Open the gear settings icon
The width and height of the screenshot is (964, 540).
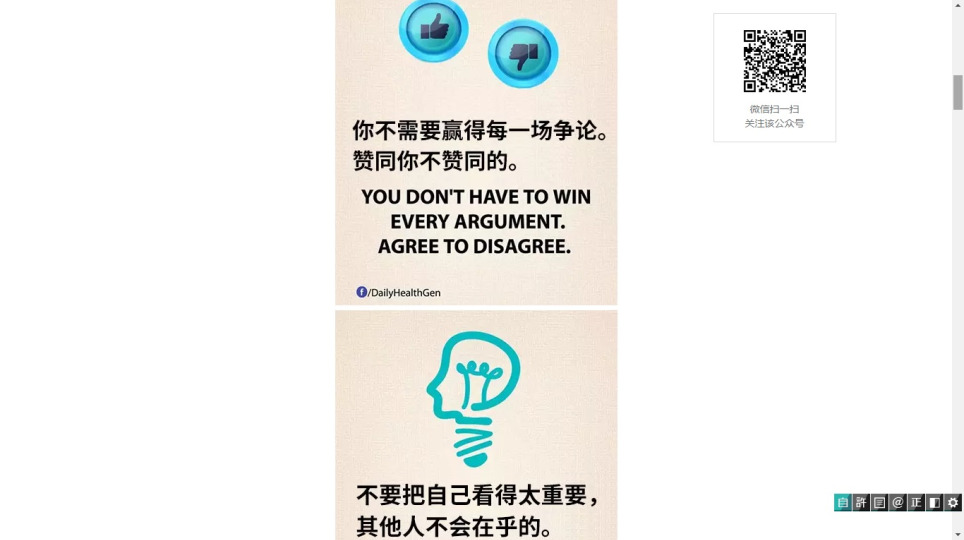click(x=953, y=503)
